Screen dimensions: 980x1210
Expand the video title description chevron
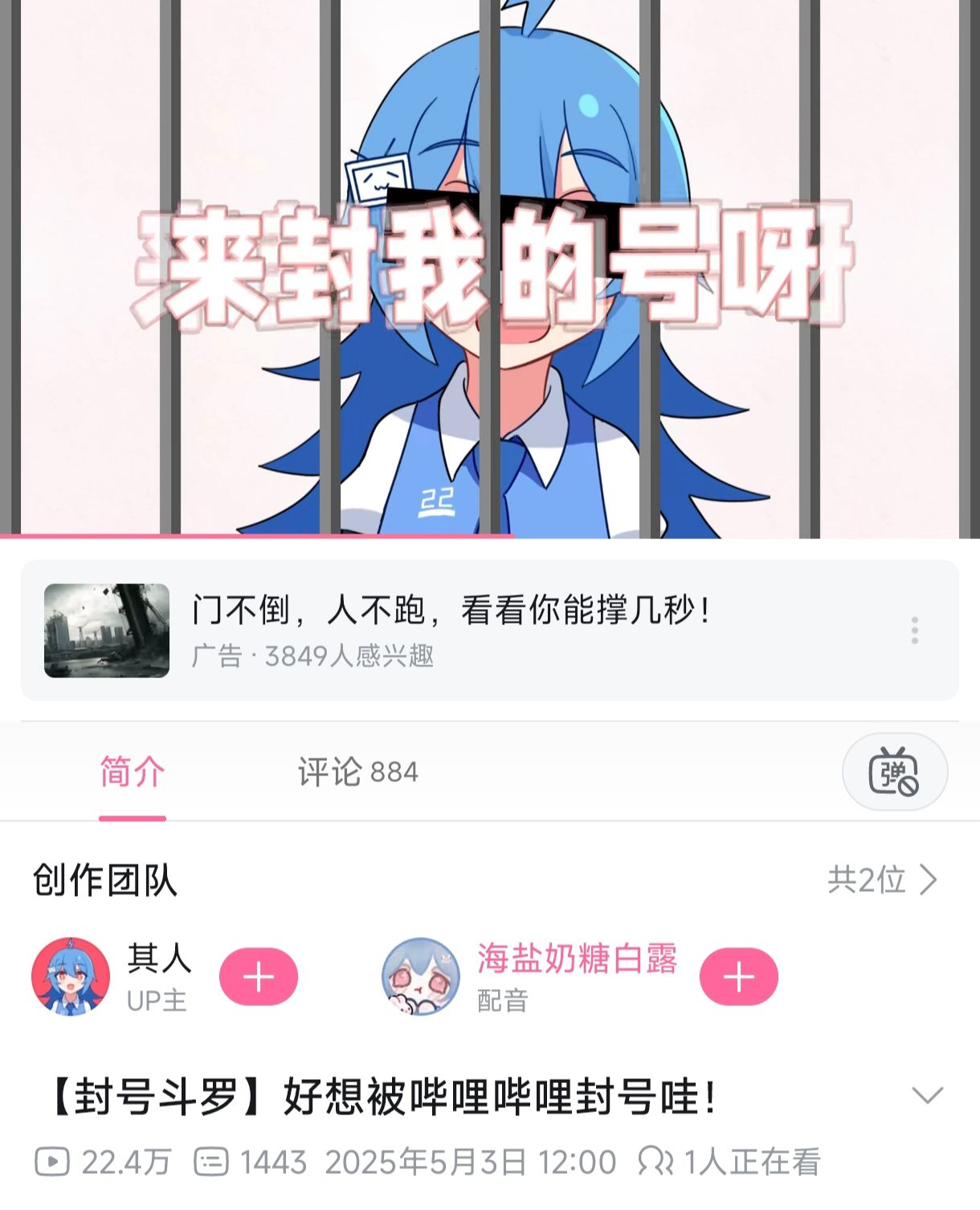point(927,1095)
